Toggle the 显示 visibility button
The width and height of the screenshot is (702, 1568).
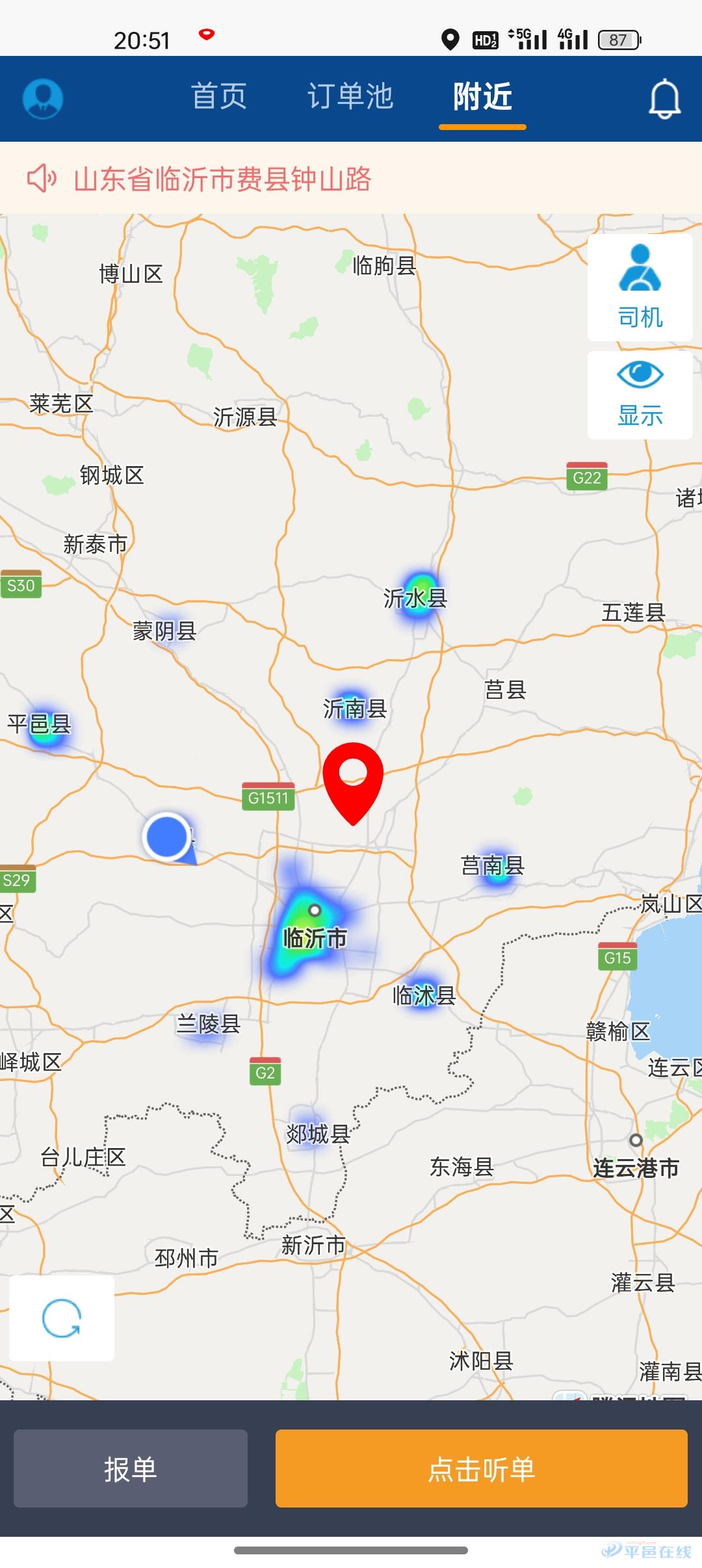[640, 395]
